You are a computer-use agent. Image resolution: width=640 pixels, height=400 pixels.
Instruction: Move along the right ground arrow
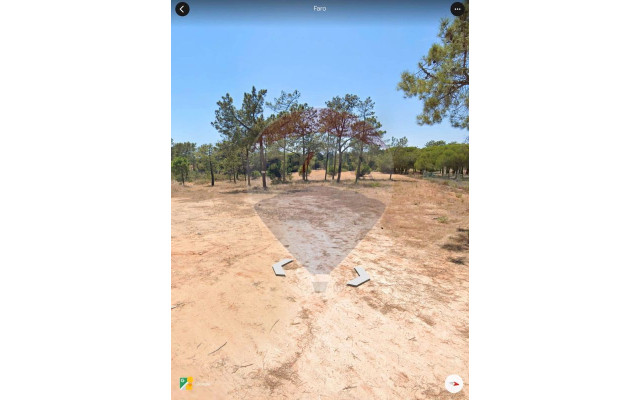tap(359, 277)
